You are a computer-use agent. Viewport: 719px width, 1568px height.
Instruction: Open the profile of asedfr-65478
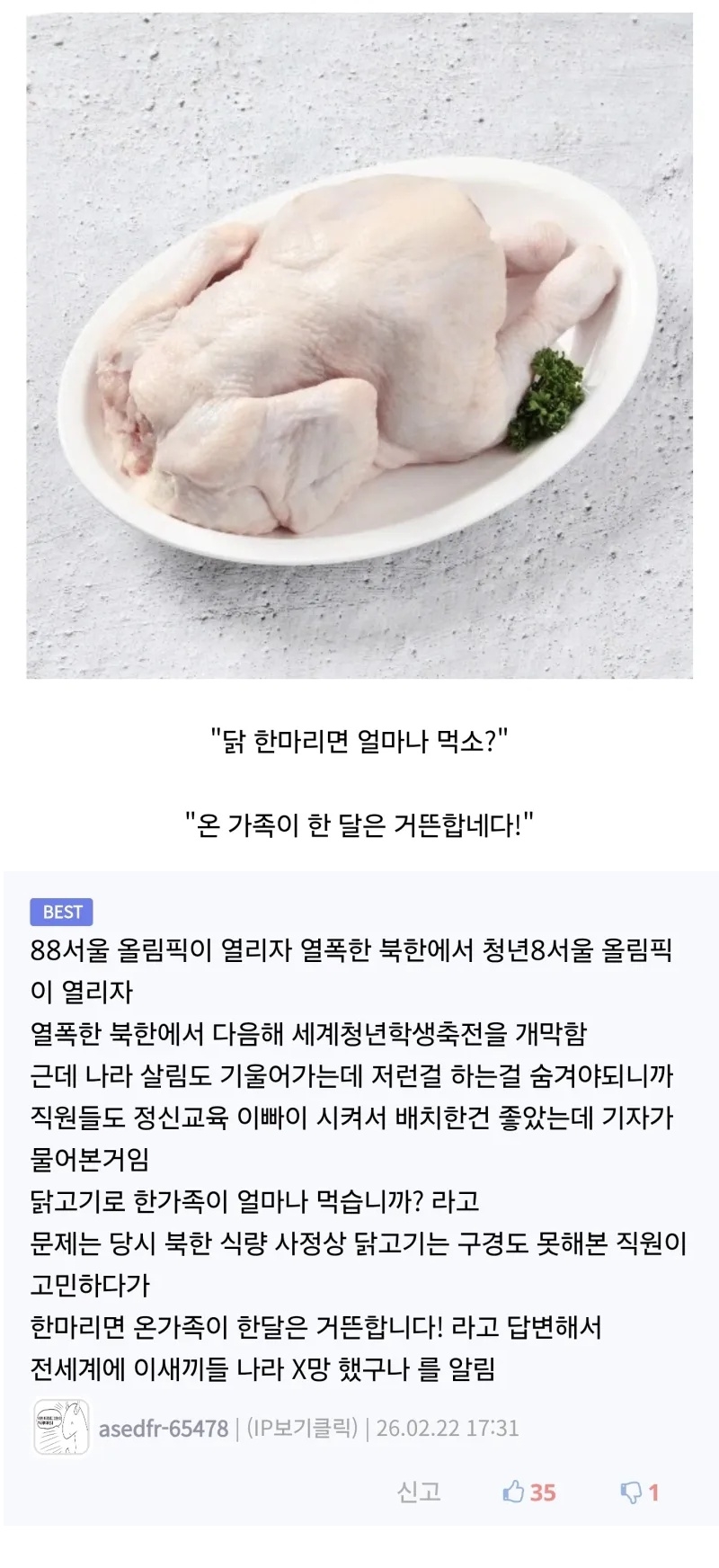[163, 1428]
